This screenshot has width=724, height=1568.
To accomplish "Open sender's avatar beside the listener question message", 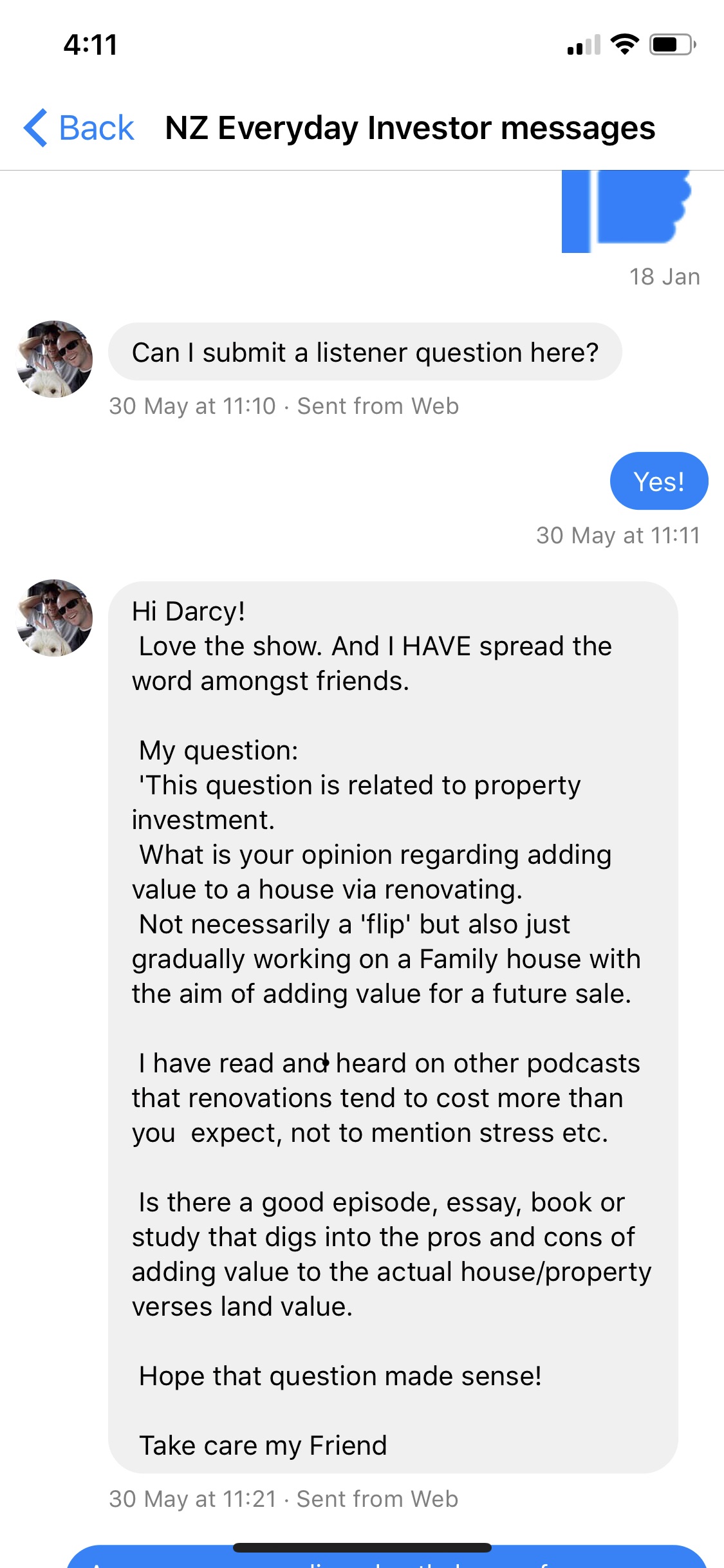I will click(x=54, y=359).
